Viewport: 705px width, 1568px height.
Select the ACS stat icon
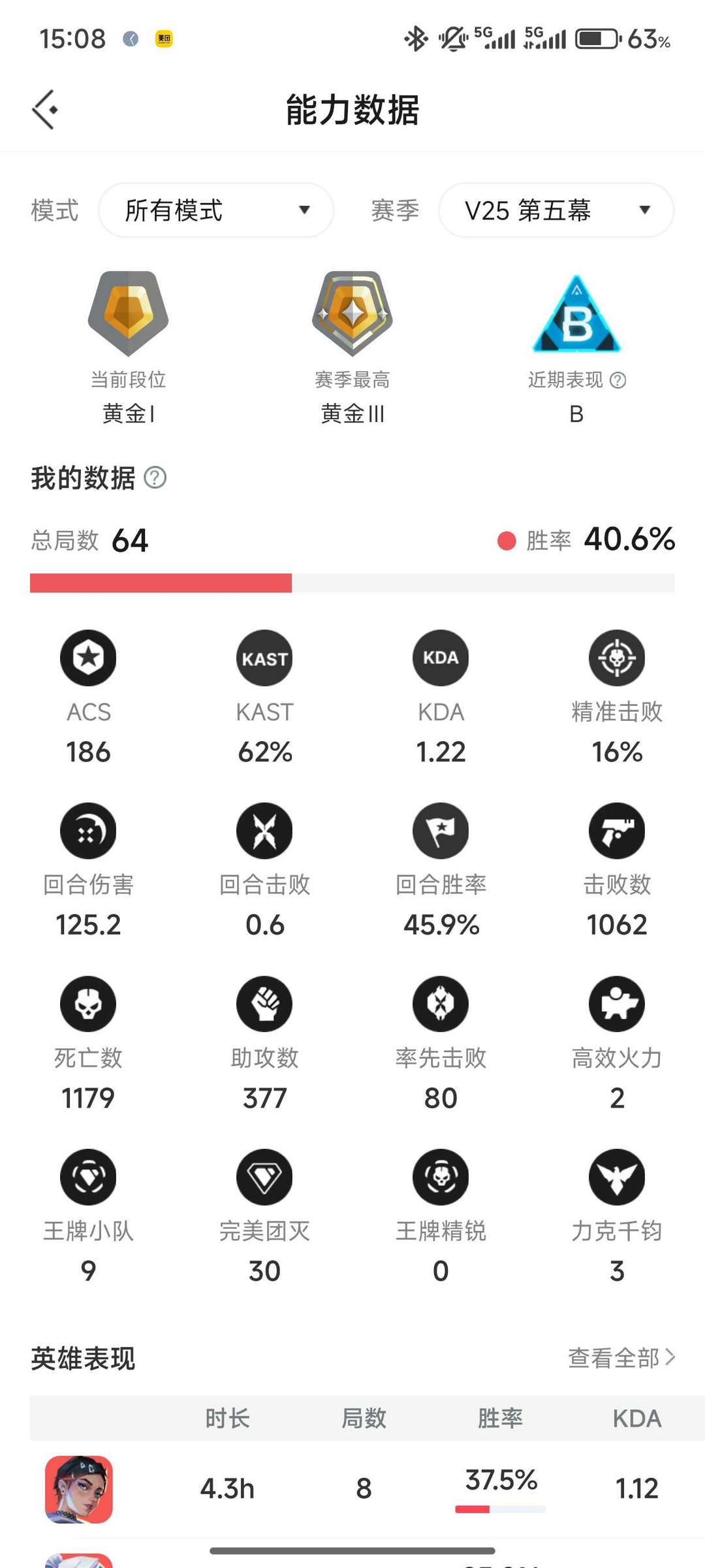point(88,658)
